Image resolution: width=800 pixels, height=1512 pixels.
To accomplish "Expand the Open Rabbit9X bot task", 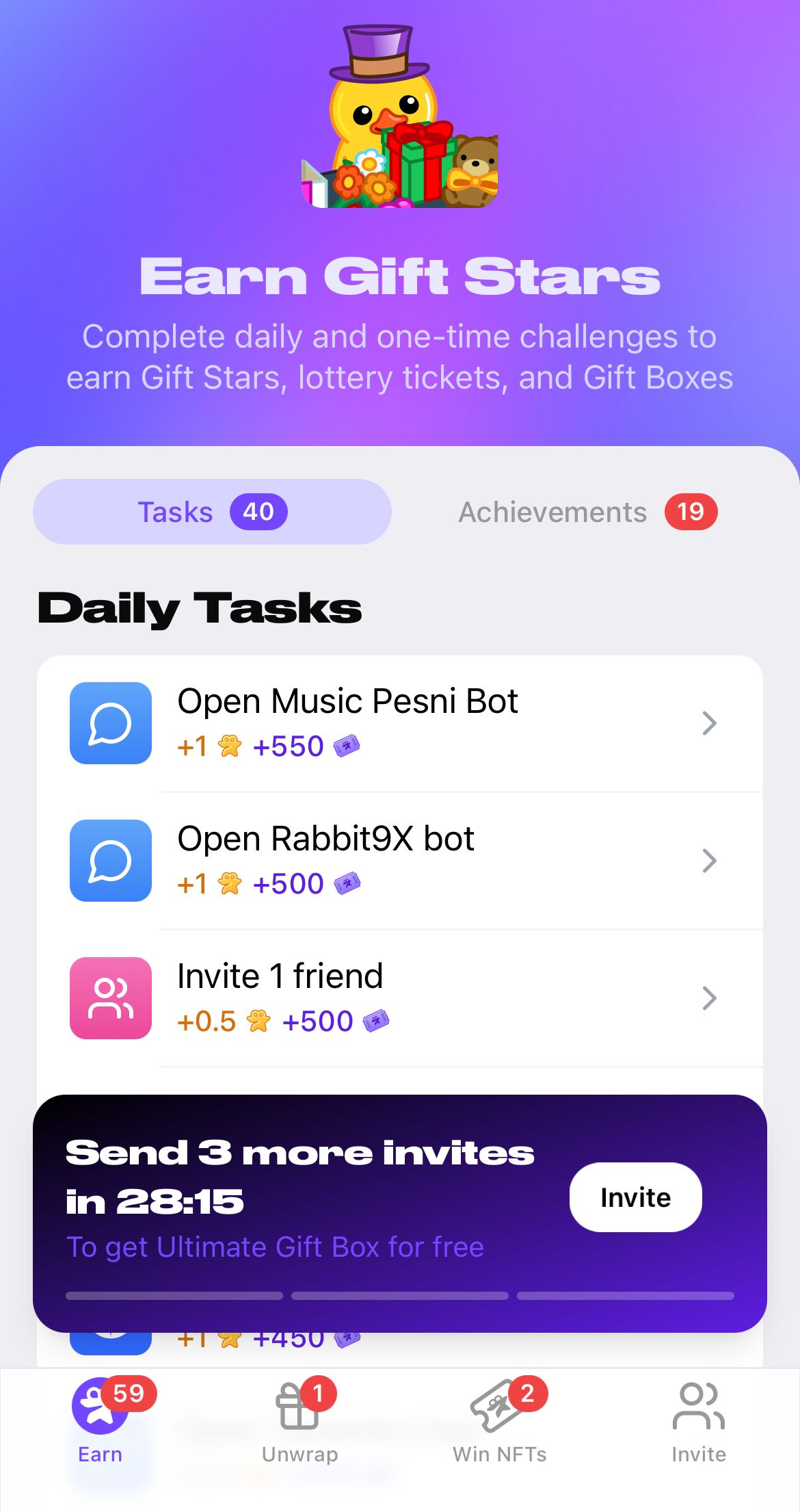I will click(709, 861).
